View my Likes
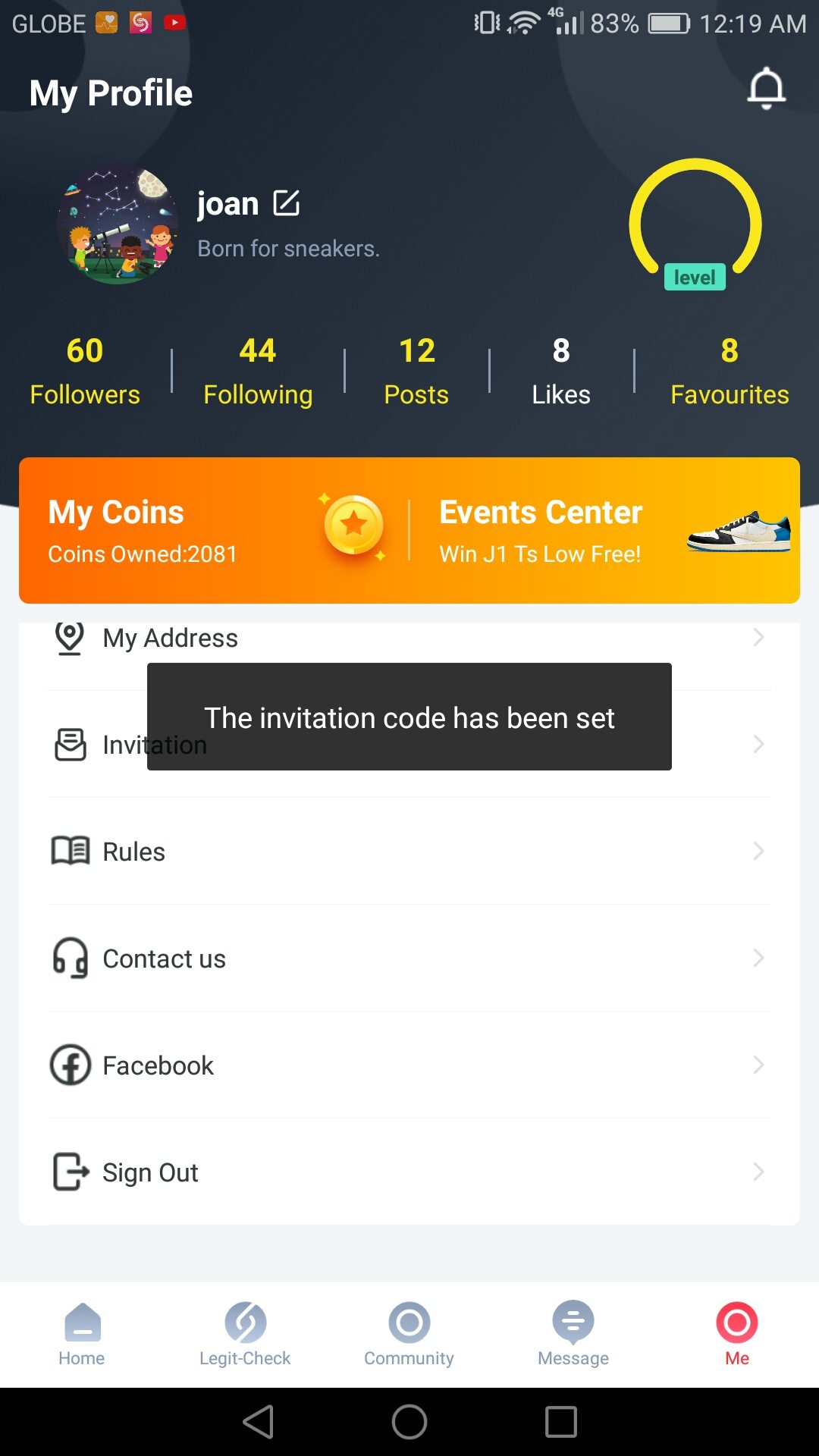The height and width of the screenshot is (1456, 819). click(561, 372)
